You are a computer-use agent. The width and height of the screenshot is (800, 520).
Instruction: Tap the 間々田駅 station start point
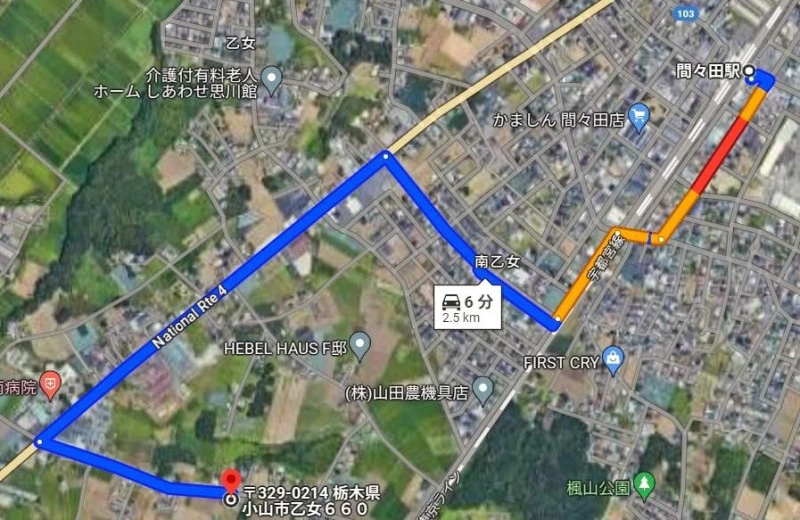coord(750,80)
